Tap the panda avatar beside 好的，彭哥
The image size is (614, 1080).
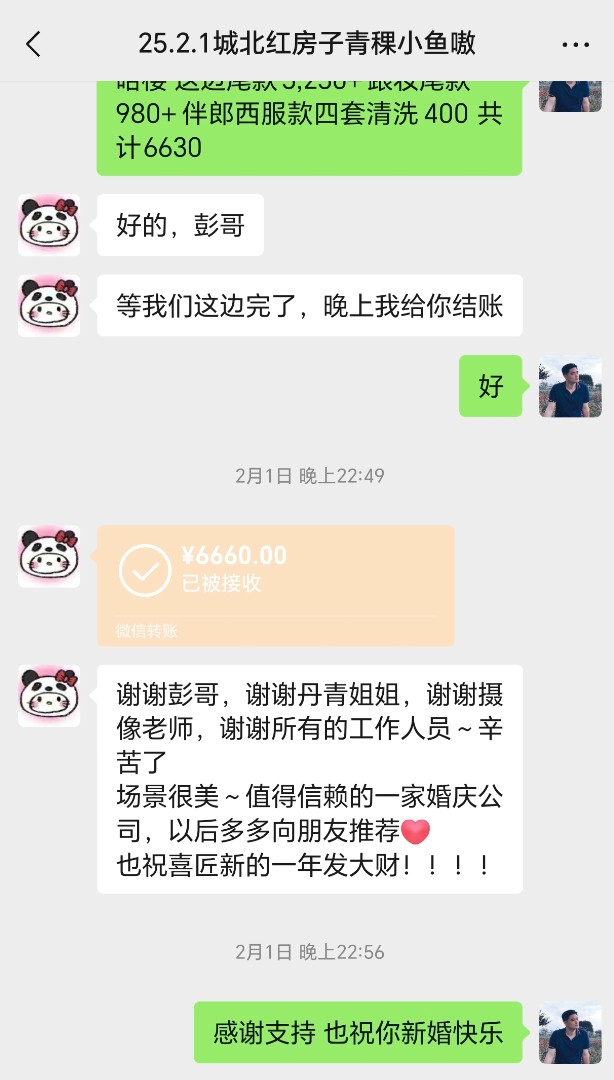click(x=49, y=225)
